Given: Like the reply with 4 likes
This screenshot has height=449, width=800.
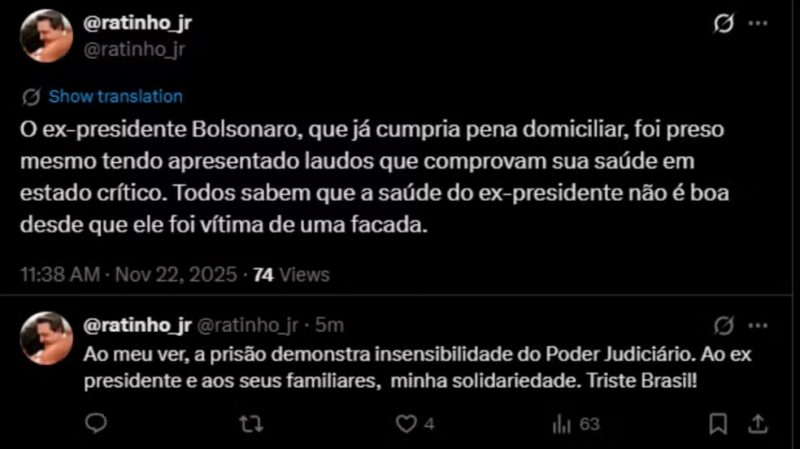Looking at the screenshot, I should [406, 424].
